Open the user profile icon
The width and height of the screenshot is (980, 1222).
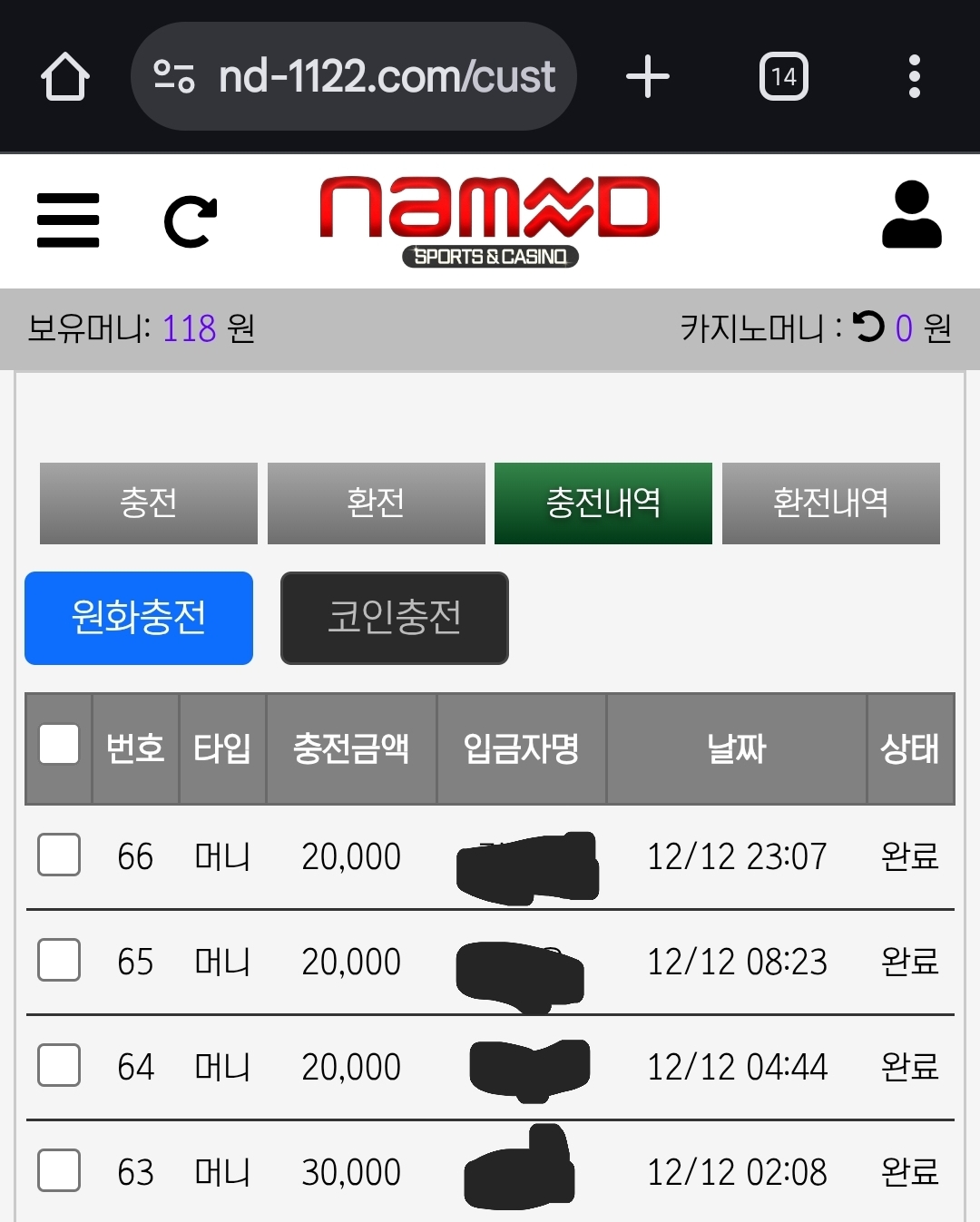912,215
